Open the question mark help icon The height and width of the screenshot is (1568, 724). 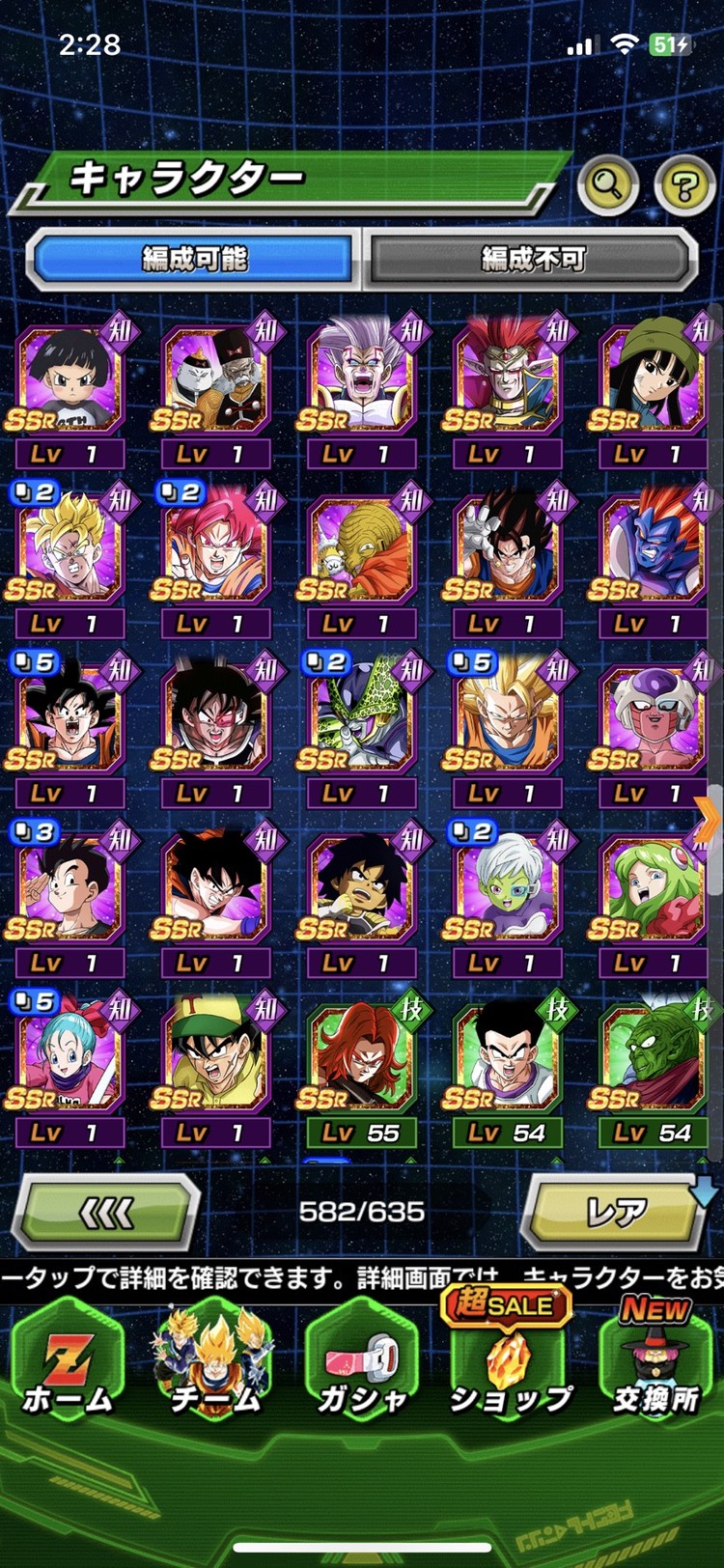click(684, 183)
